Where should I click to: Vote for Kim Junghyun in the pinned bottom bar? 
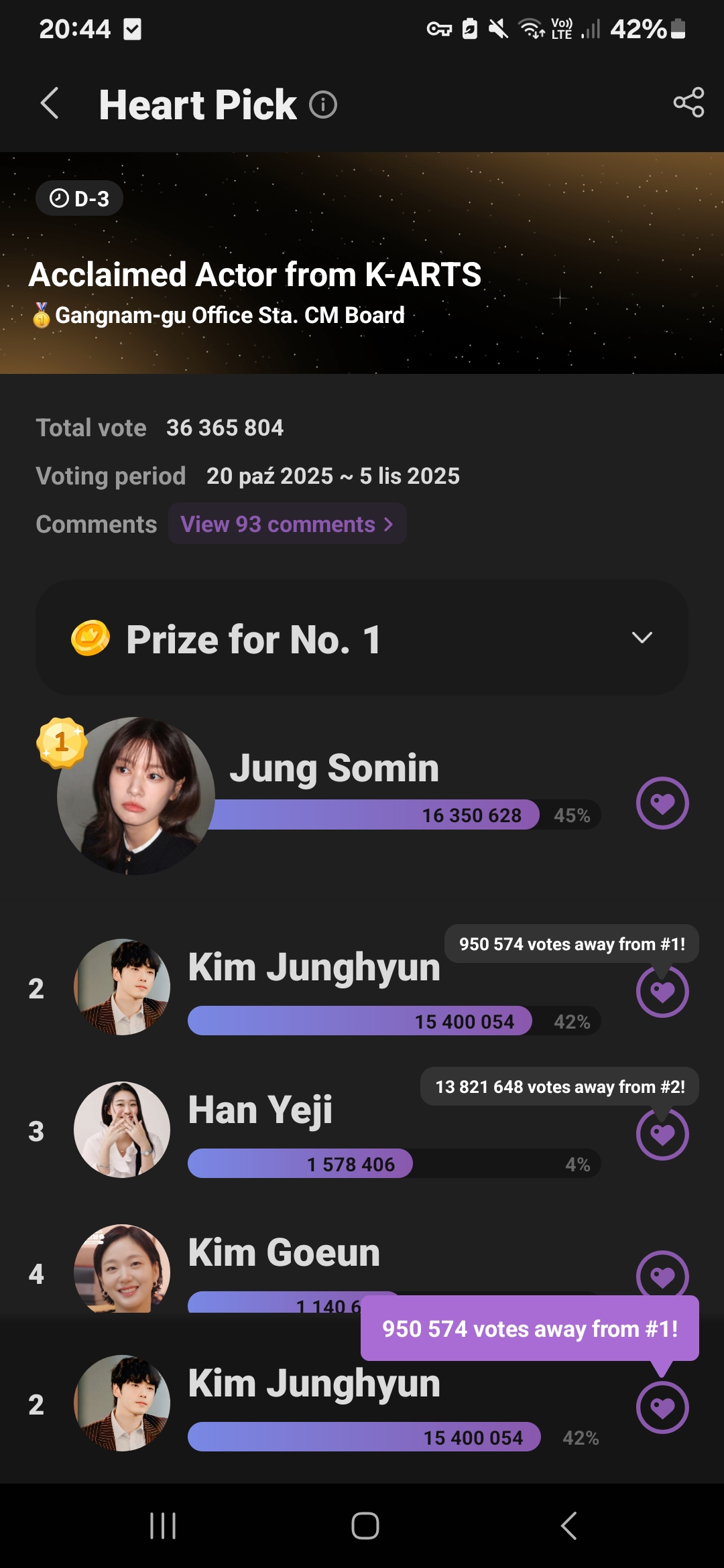(662, 1409)
